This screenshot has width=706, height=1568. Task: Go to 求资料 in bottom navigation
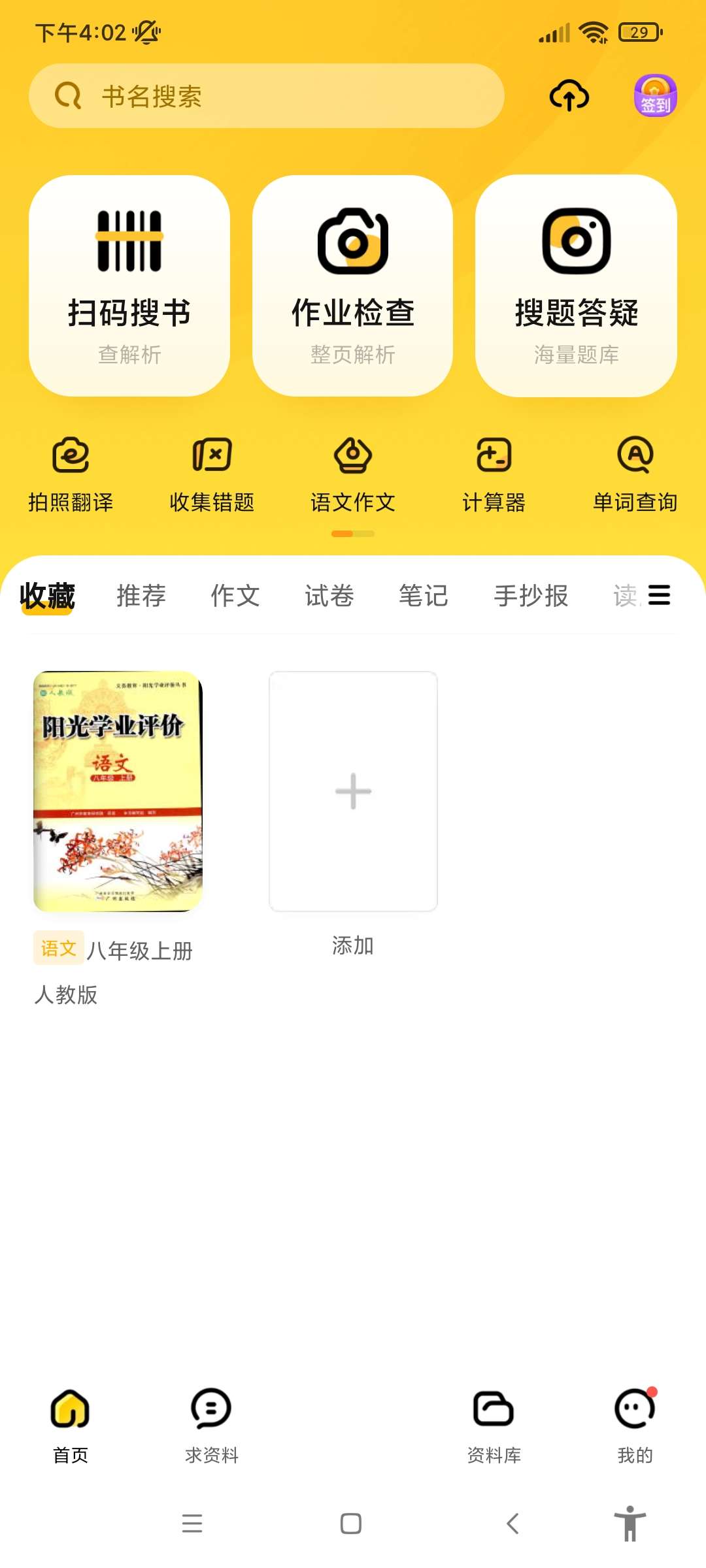[x=211, y=1426]
